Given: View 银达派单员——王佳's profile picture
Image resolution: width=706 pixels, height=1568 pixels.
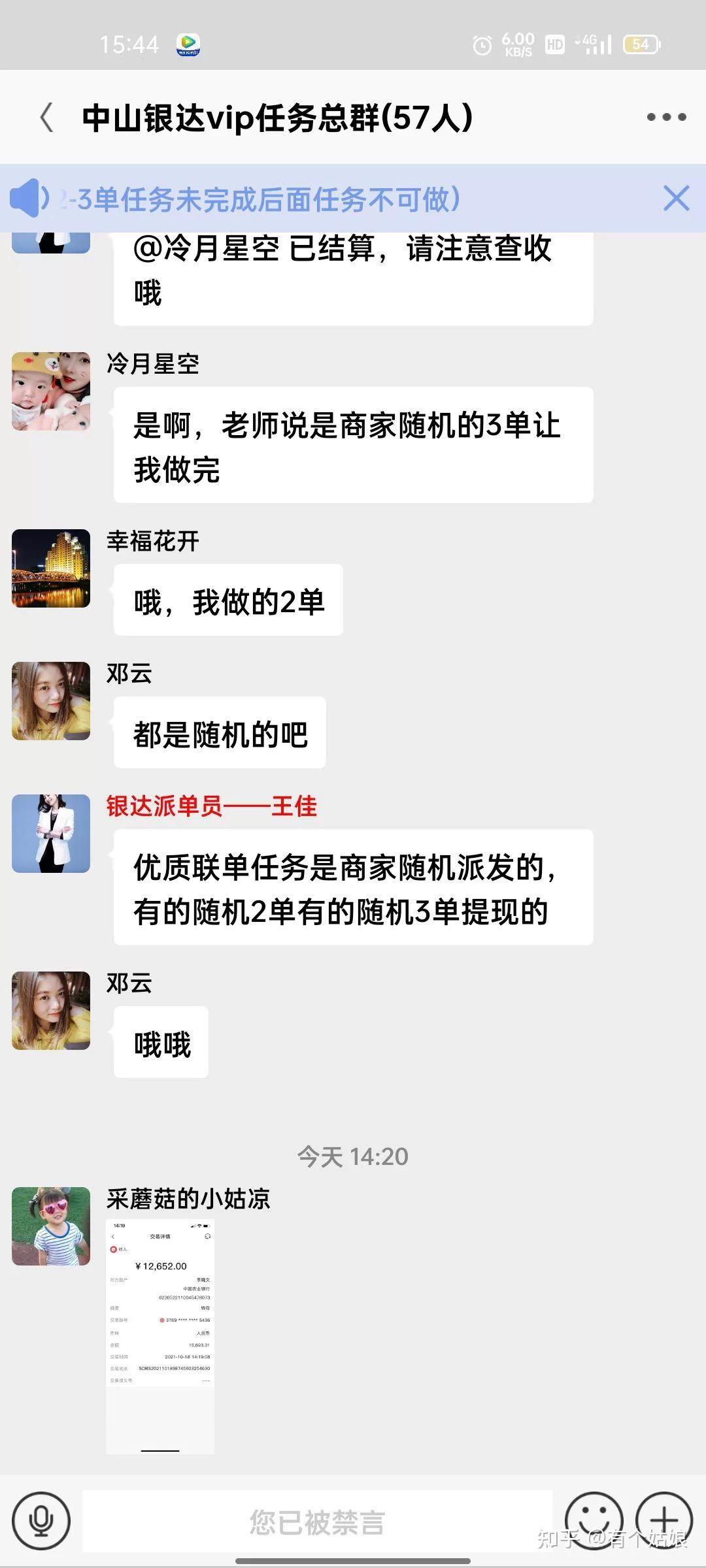Looking at the screenshot, I should click(51, 834).
